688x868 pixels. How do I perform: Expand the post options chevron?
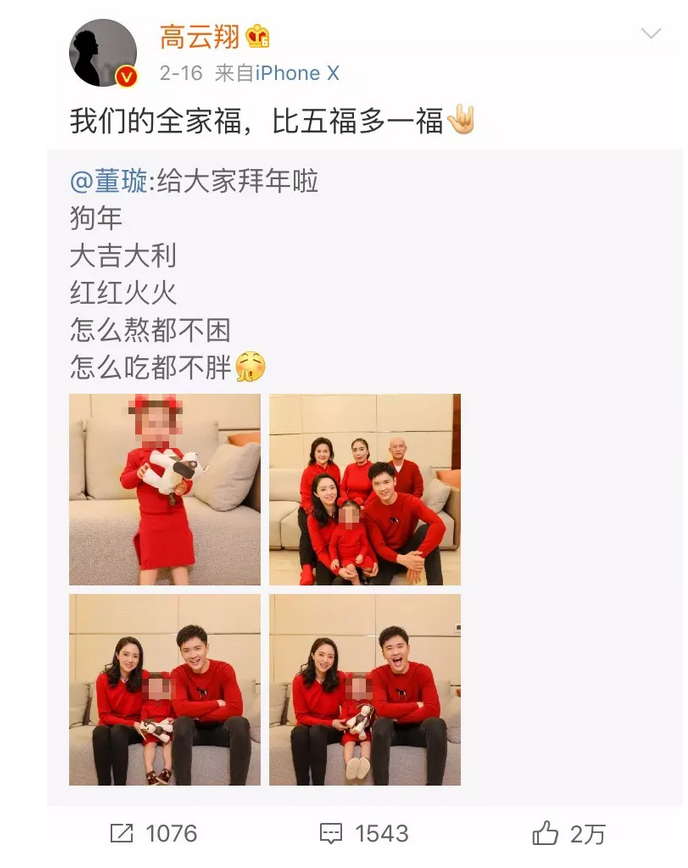pos(651,35)
